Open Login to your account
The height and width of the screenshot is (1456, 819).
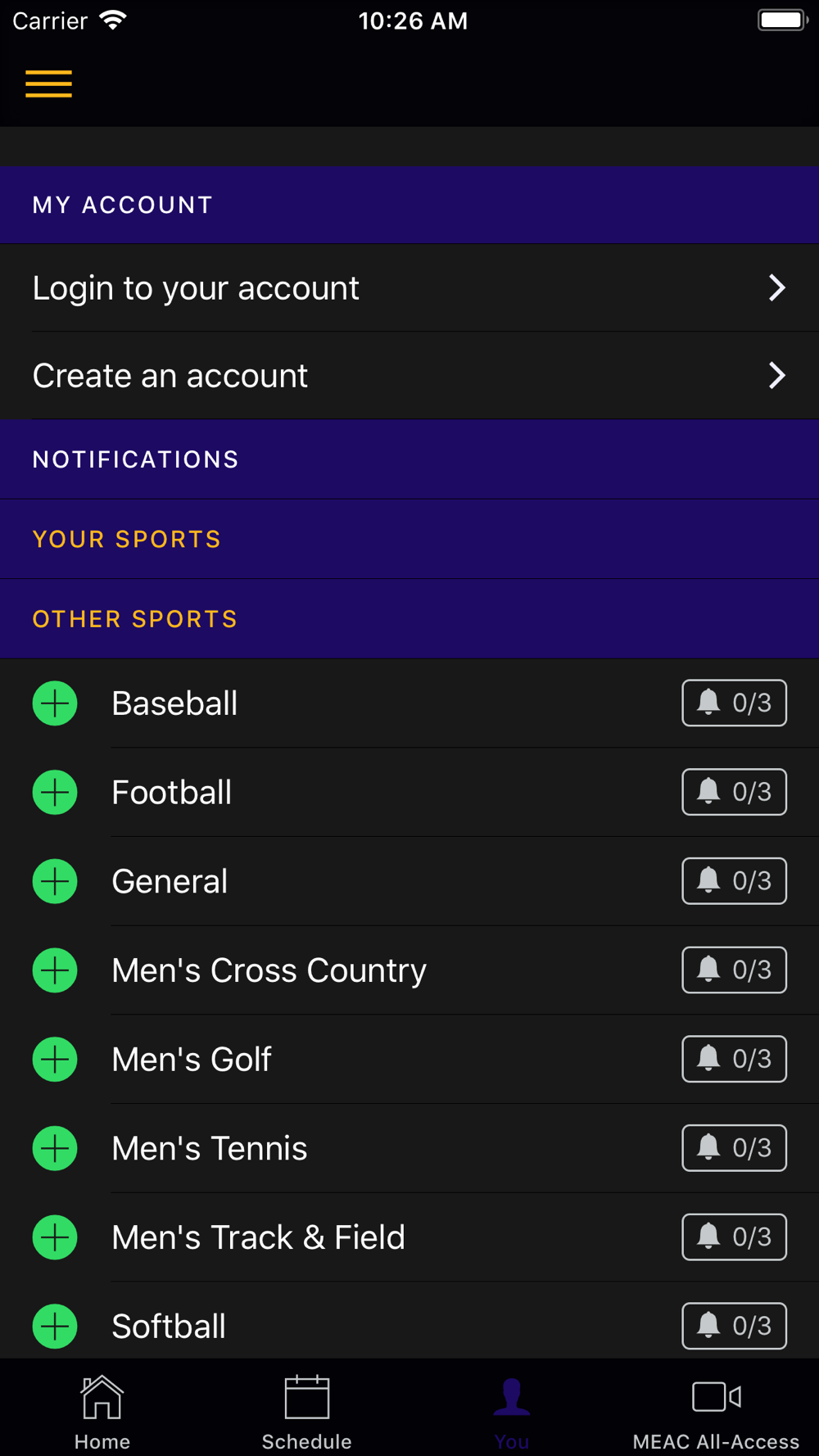coord(409,287)
